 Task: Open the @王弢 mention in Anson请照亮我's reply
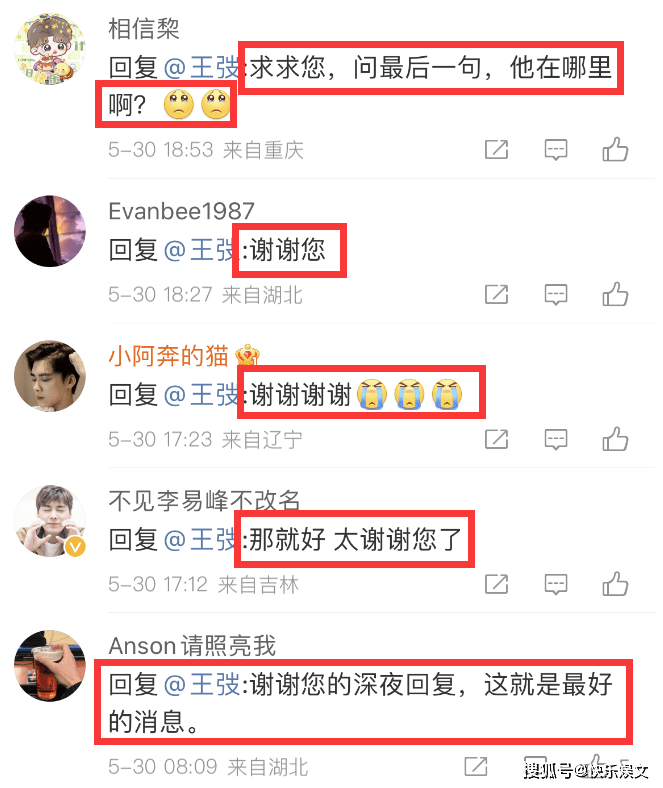point(201,686)
